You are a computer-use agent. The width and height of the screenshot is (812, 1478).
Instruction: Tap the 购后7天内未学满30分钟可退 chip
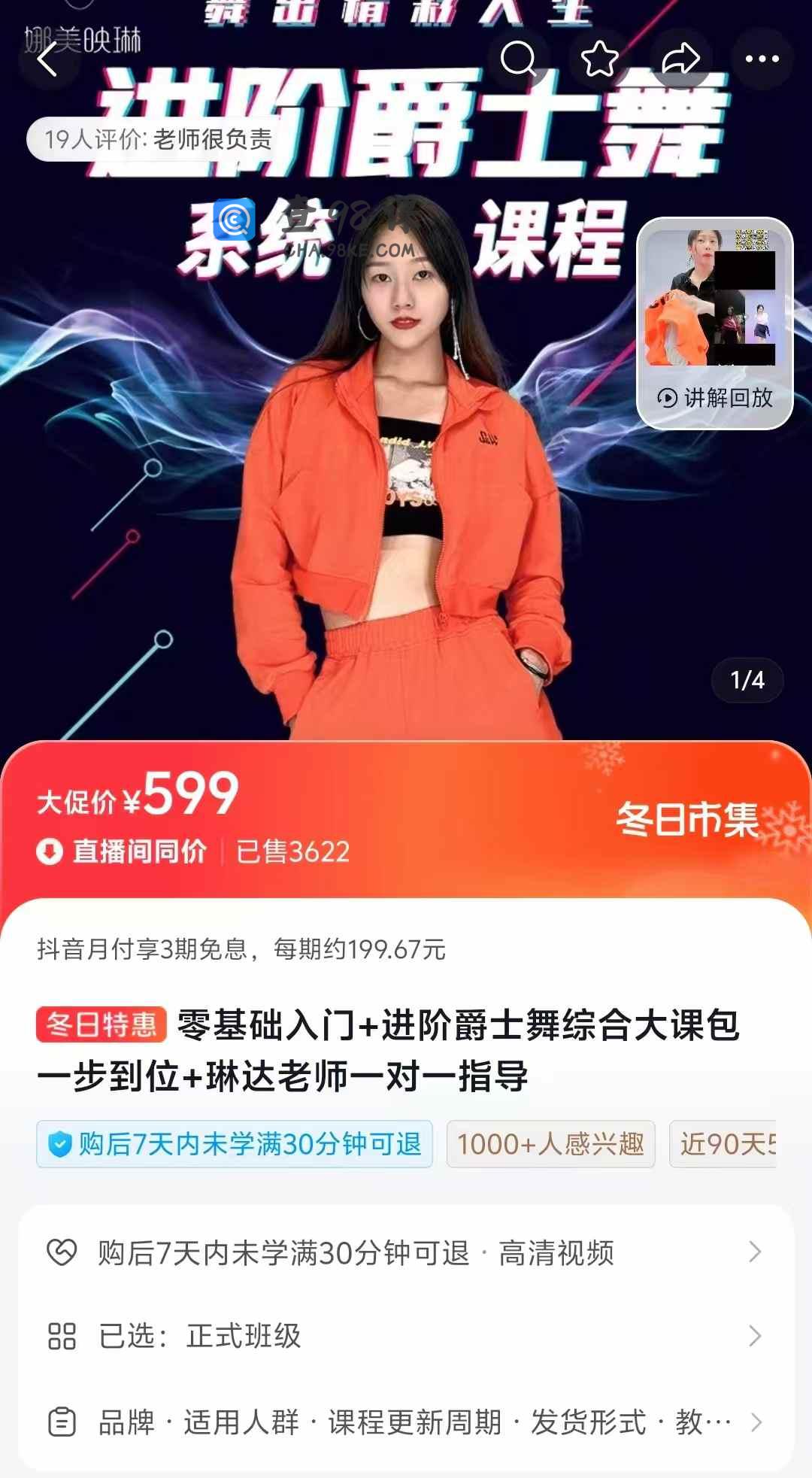pos(235,1144)
